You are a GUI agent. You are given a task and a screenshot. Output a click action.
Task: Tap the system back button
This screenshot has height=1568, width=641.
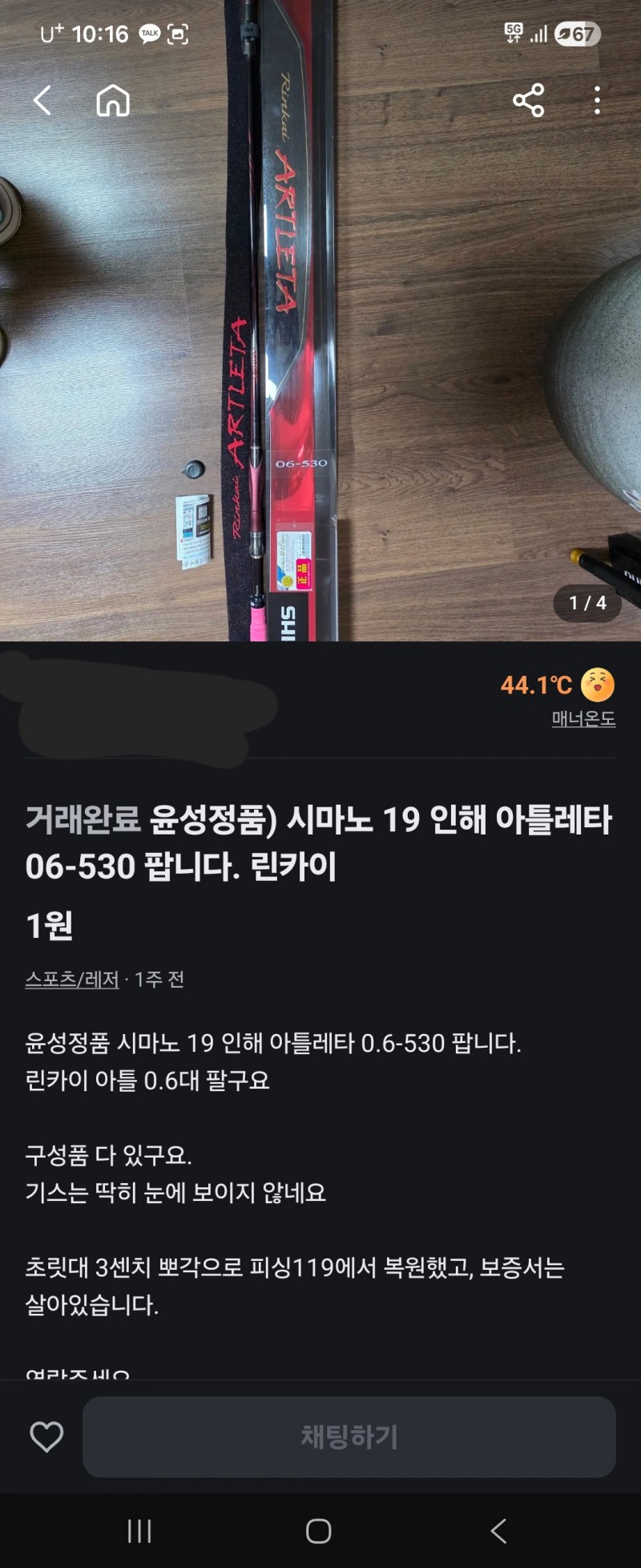click(498, 1531)
